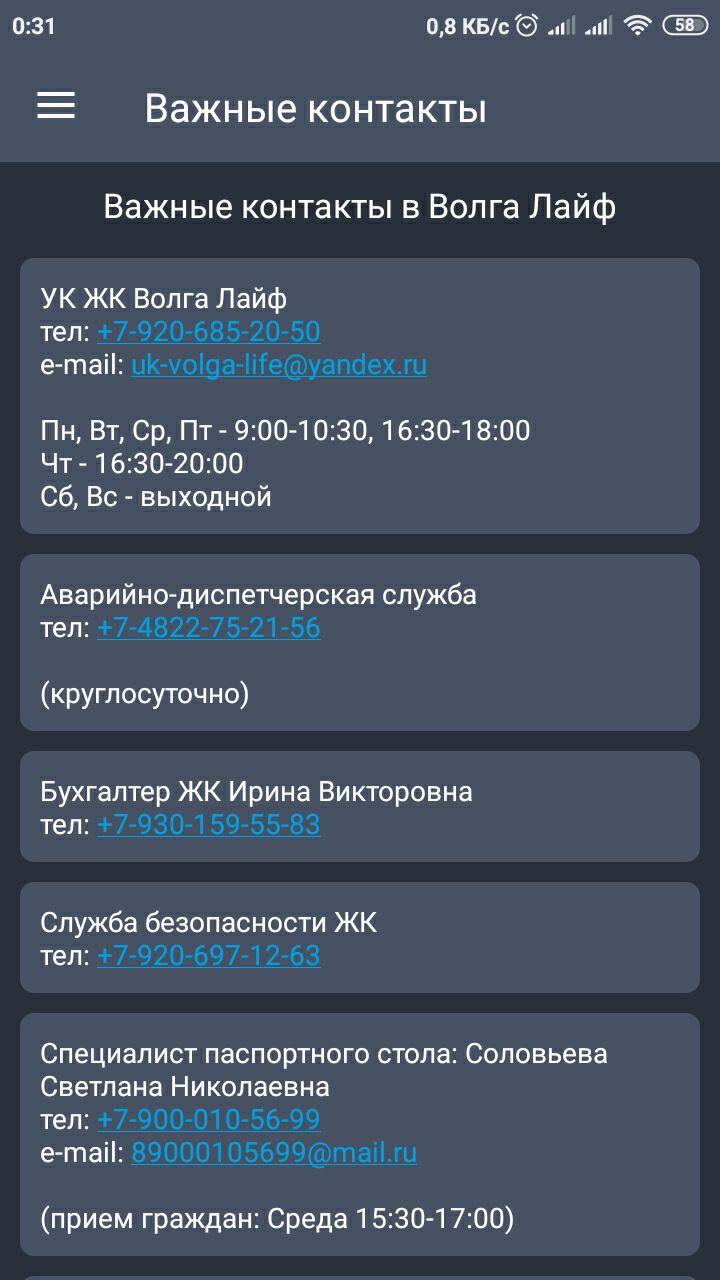Image resolution: width=720 pixels, height=1280 pixels.
Task: Call accountant Ирина Викторовна at +7-930-159-55-83
Action: [208, 824]
